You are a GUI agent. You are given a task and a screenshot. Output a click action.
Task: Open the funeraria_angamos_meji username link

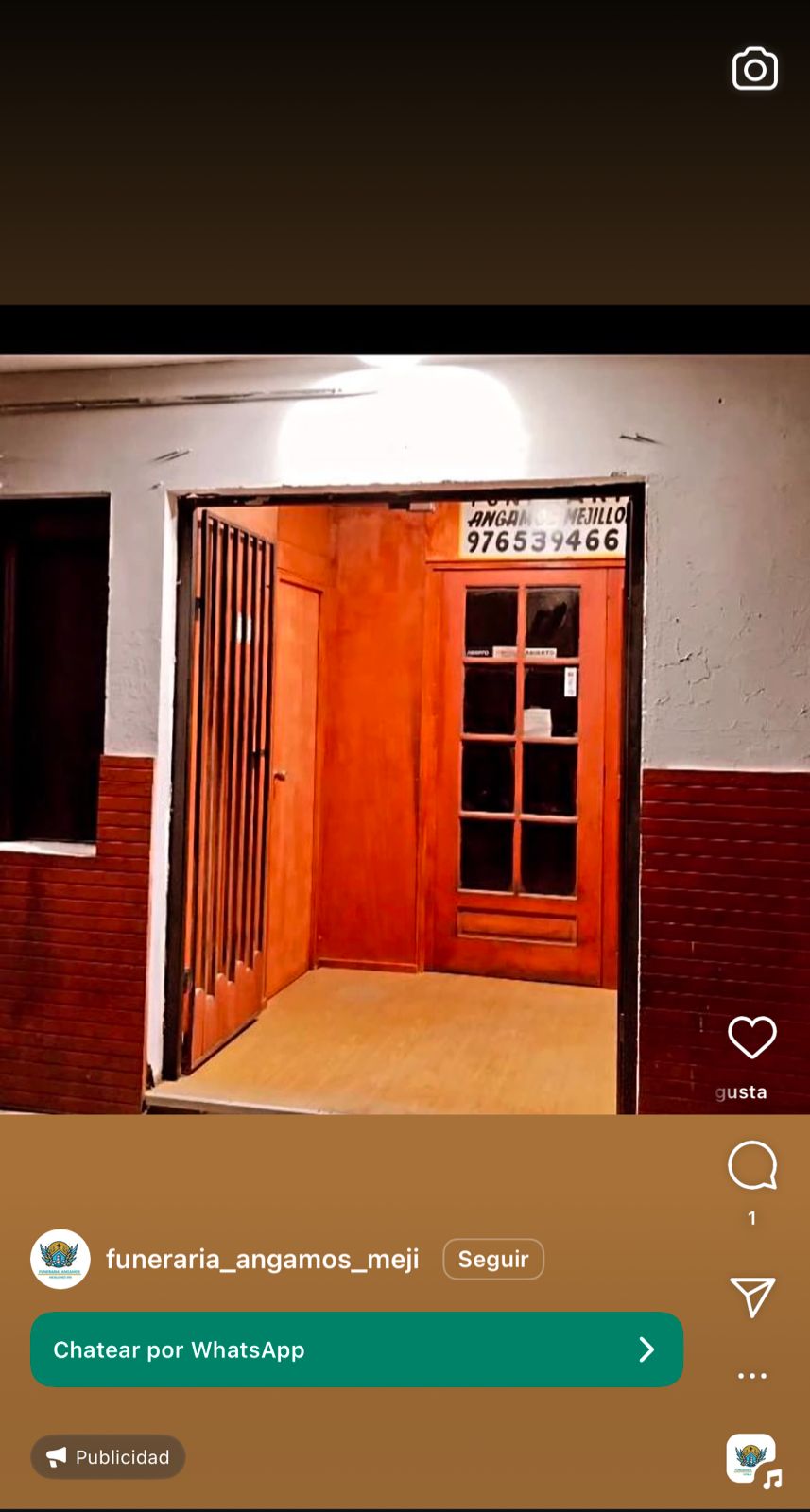tap(262, 1259)
